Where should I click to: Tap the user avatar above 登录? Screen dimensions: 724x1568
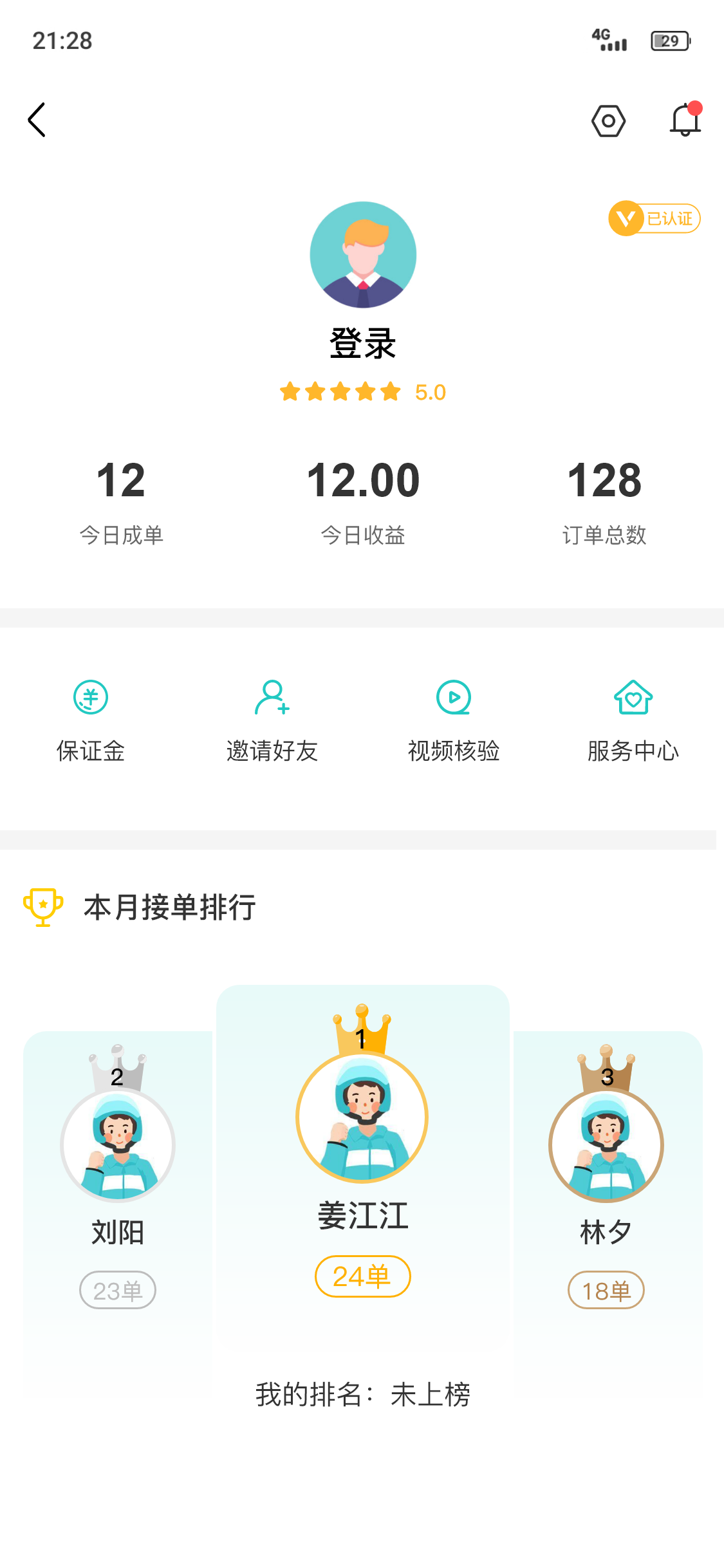(362, 255)
